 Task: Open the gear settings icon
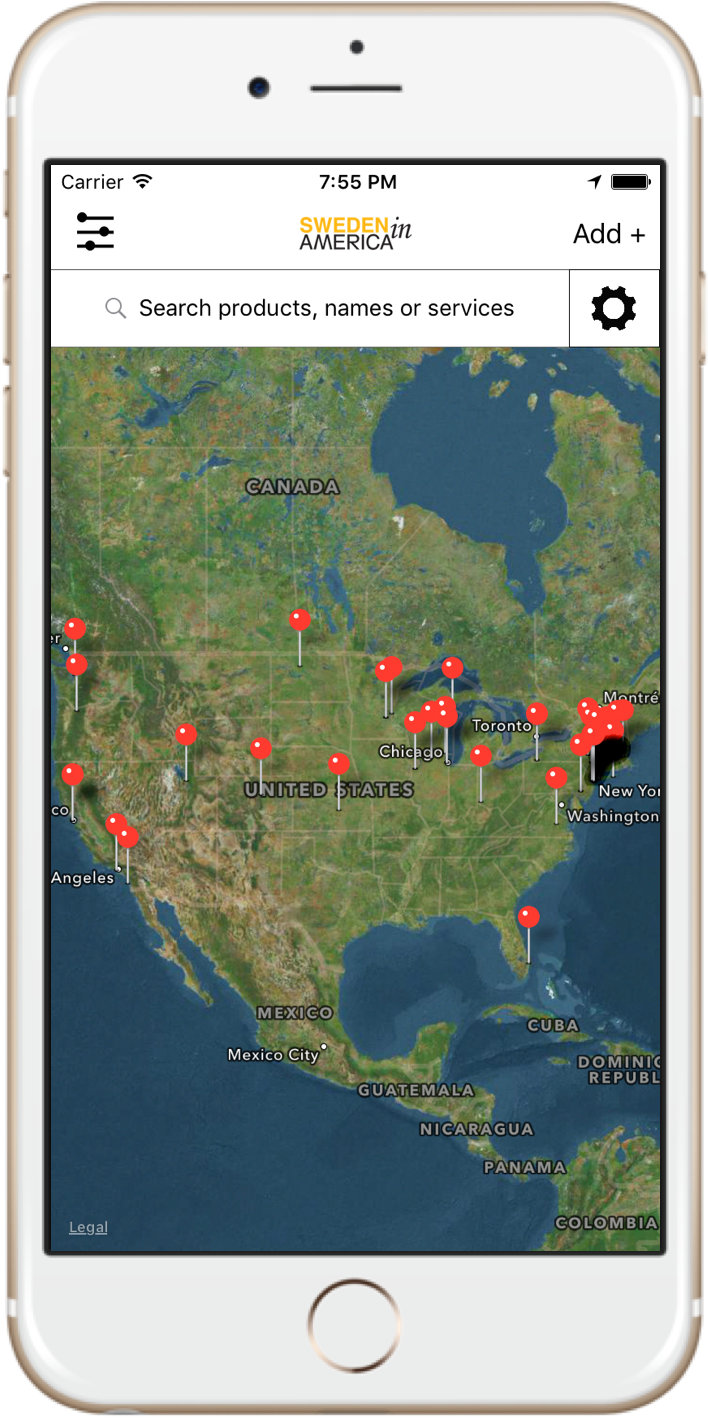click(x=613, y=308)
